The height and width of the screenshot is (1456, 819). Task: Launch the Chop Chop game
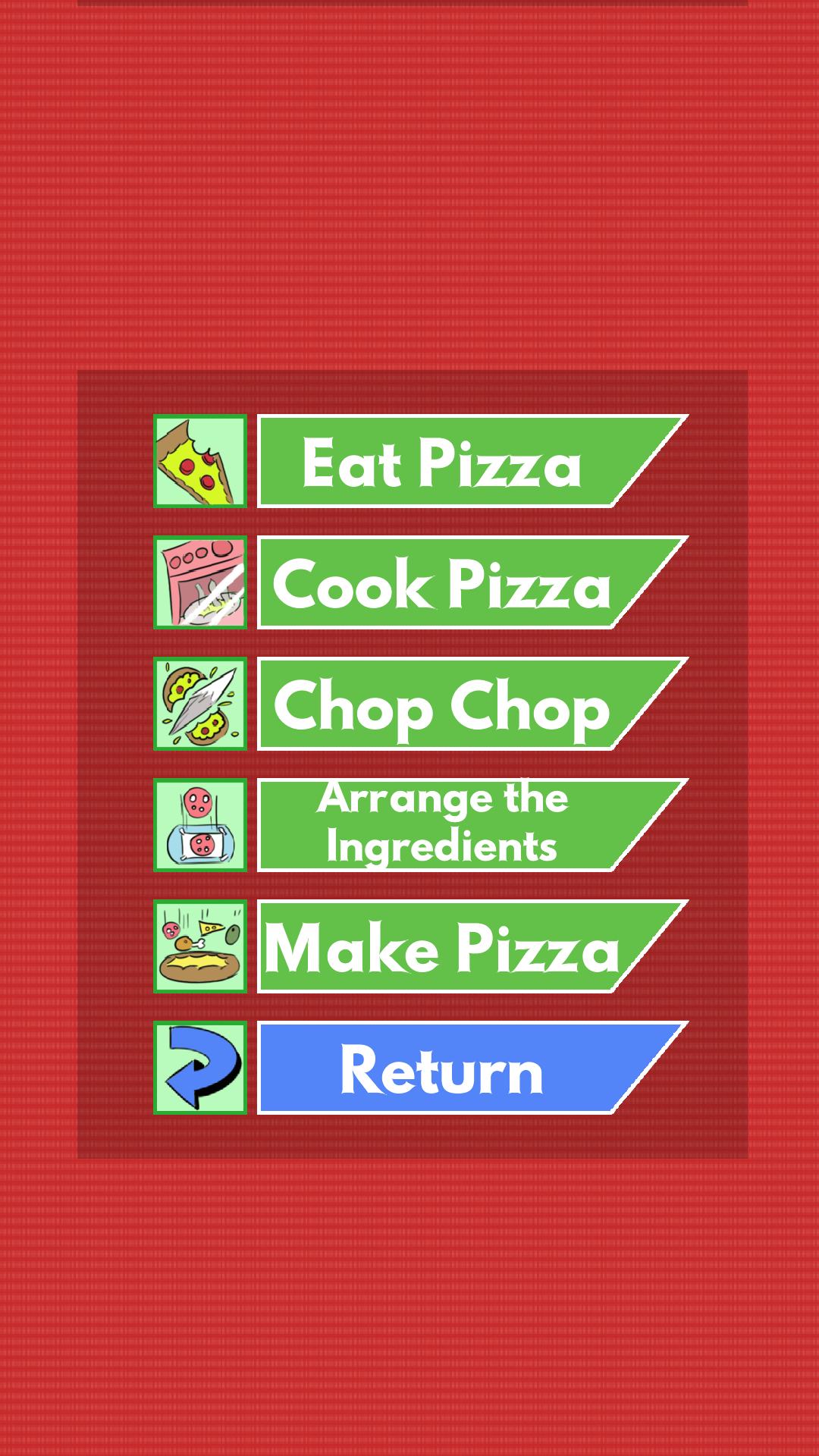[444, 704]
